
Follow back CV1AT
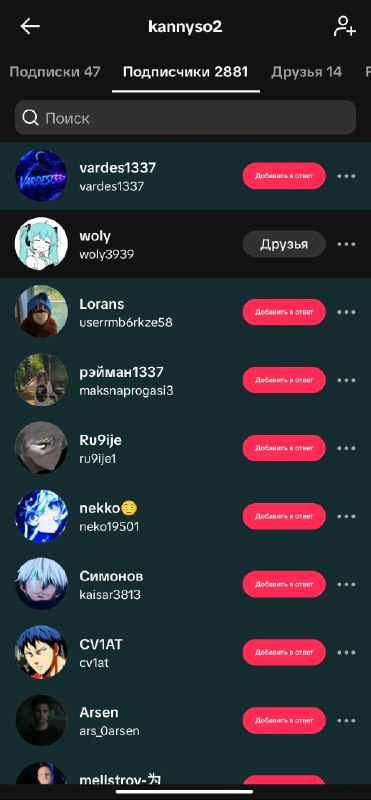pyautogui.click(x=284, y=652)
